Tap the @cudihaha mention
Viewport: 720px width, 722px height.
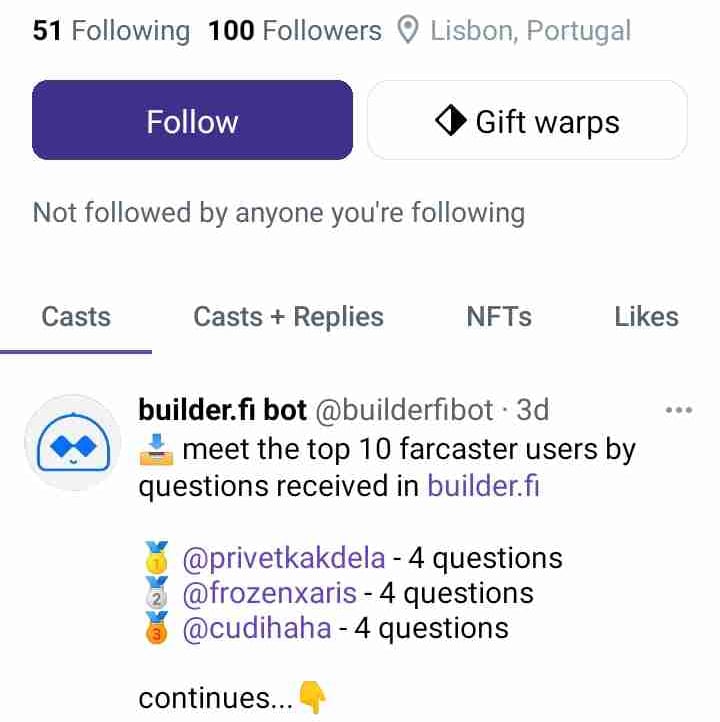(257, 629)
